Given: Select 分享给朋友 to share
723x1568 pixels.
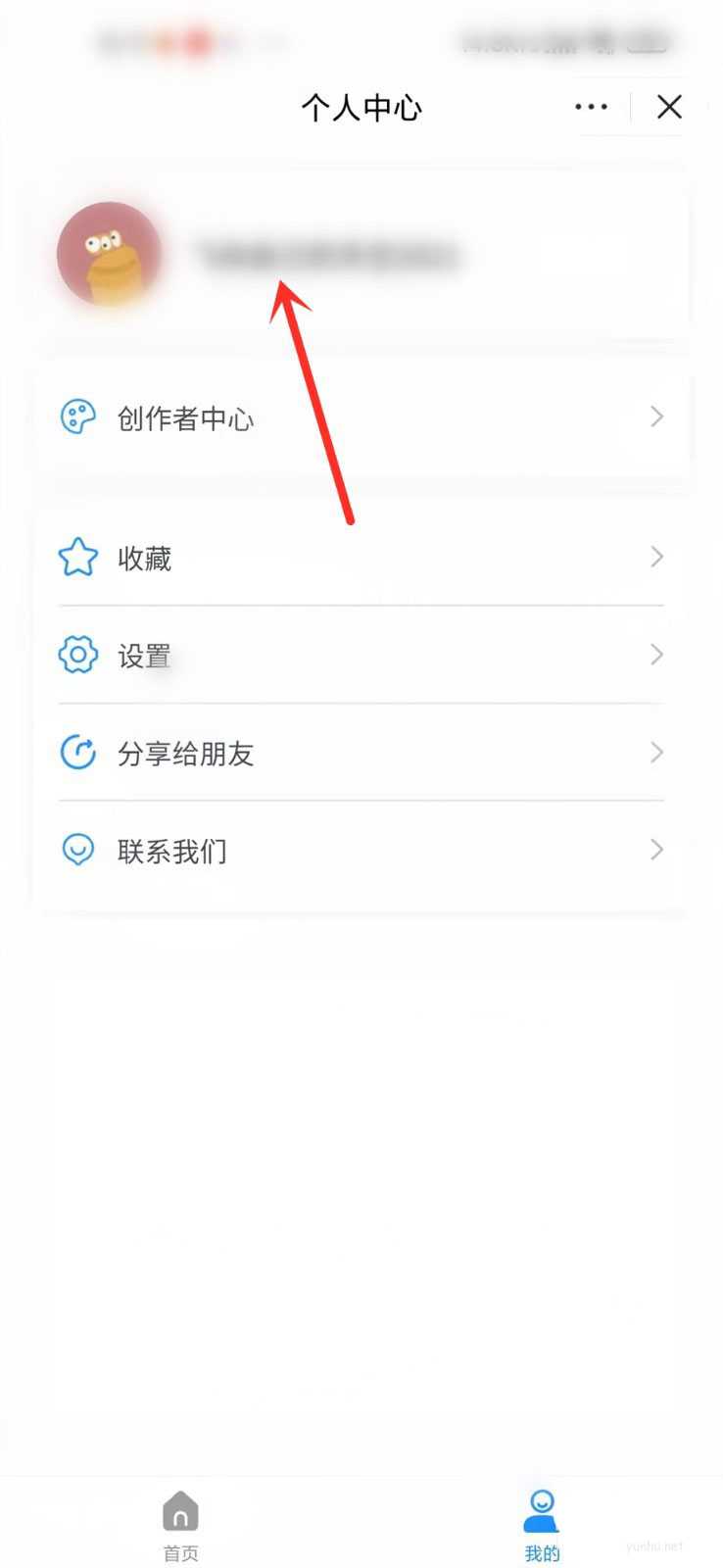Looking at the screenshot, I should pyautogui.click(x=361, y=753).
